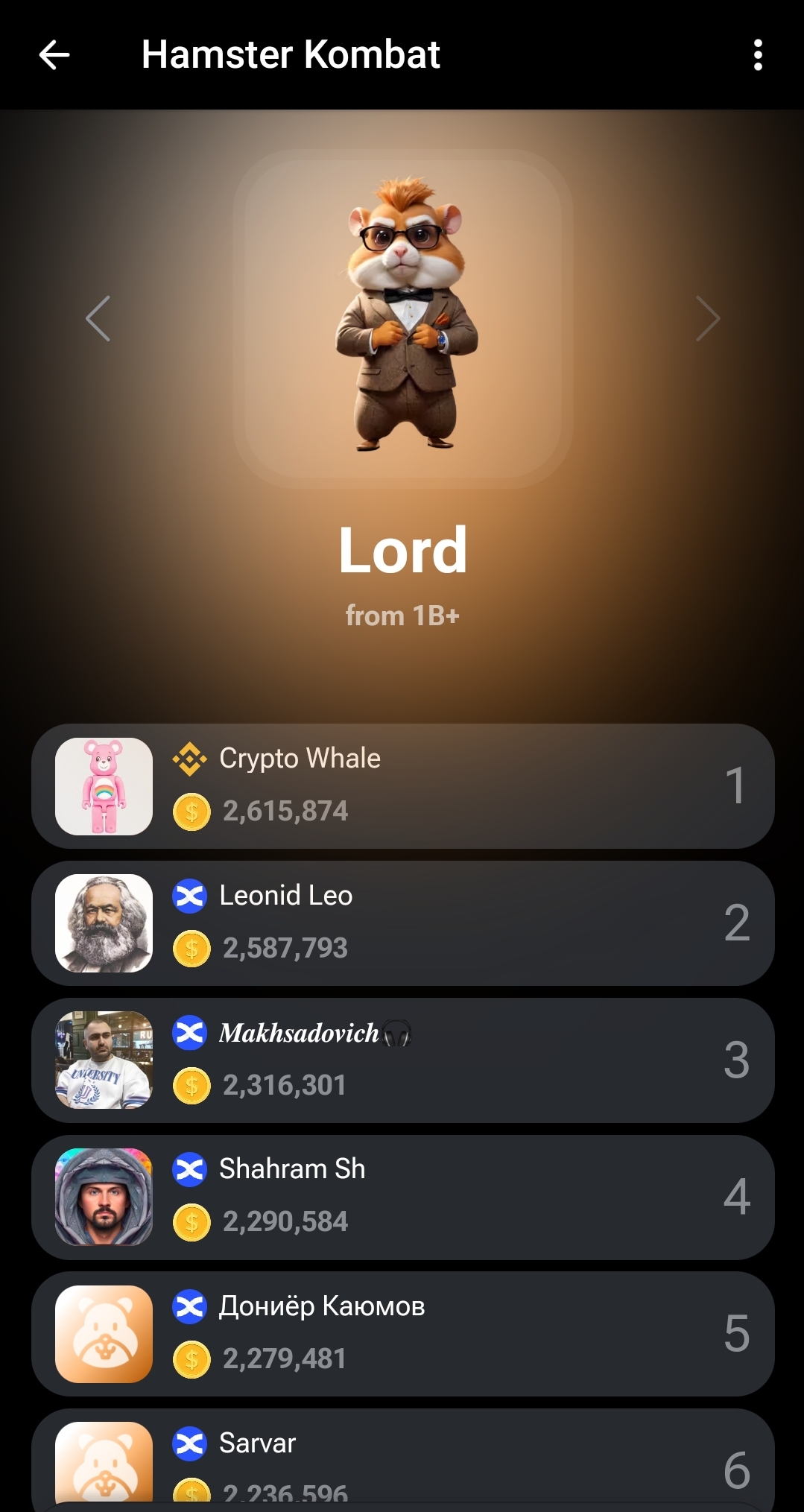Open Sarvar's leaderboard entry
This screenshot has height=1512, width=804.
pyautogui.click(x=402, y=1457)
